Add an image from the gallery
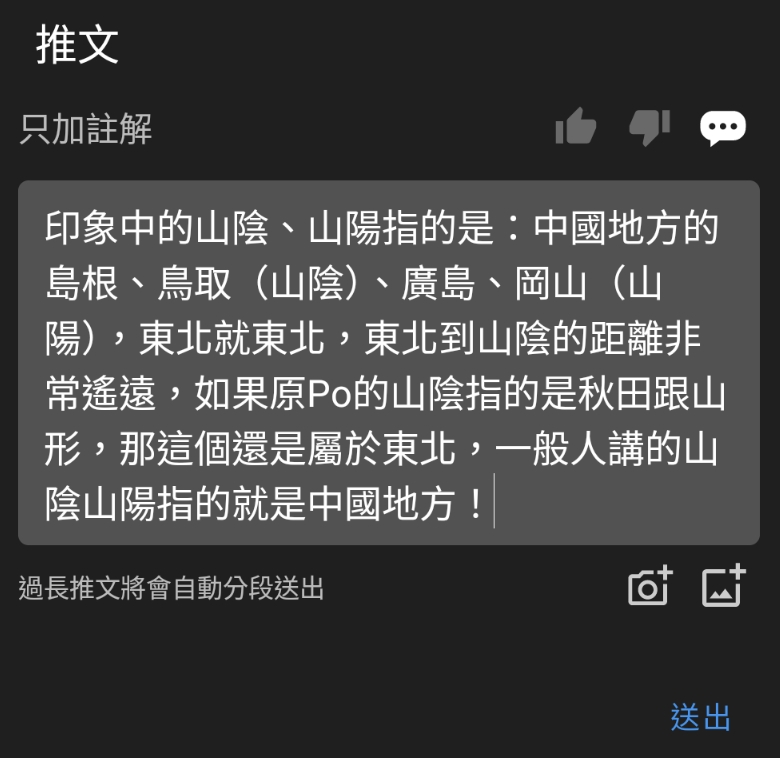 tap(723, 587)
